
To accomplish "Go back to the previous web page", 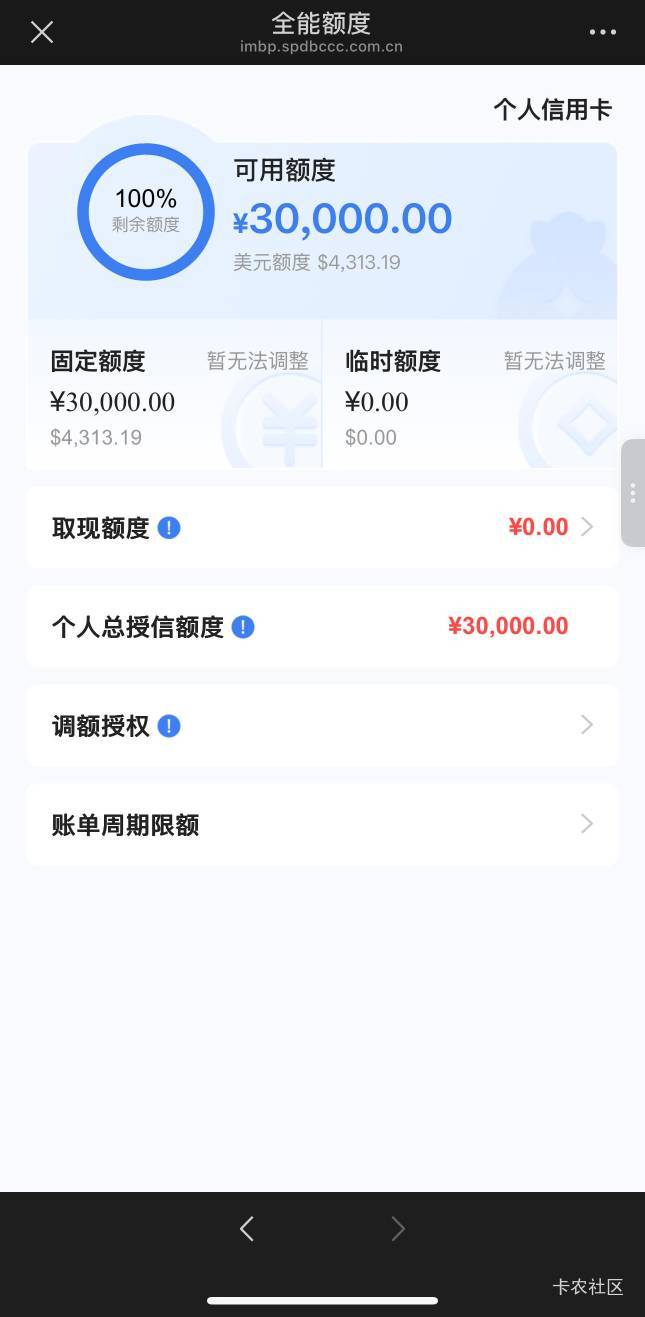I will click(x=247, y=1228).
